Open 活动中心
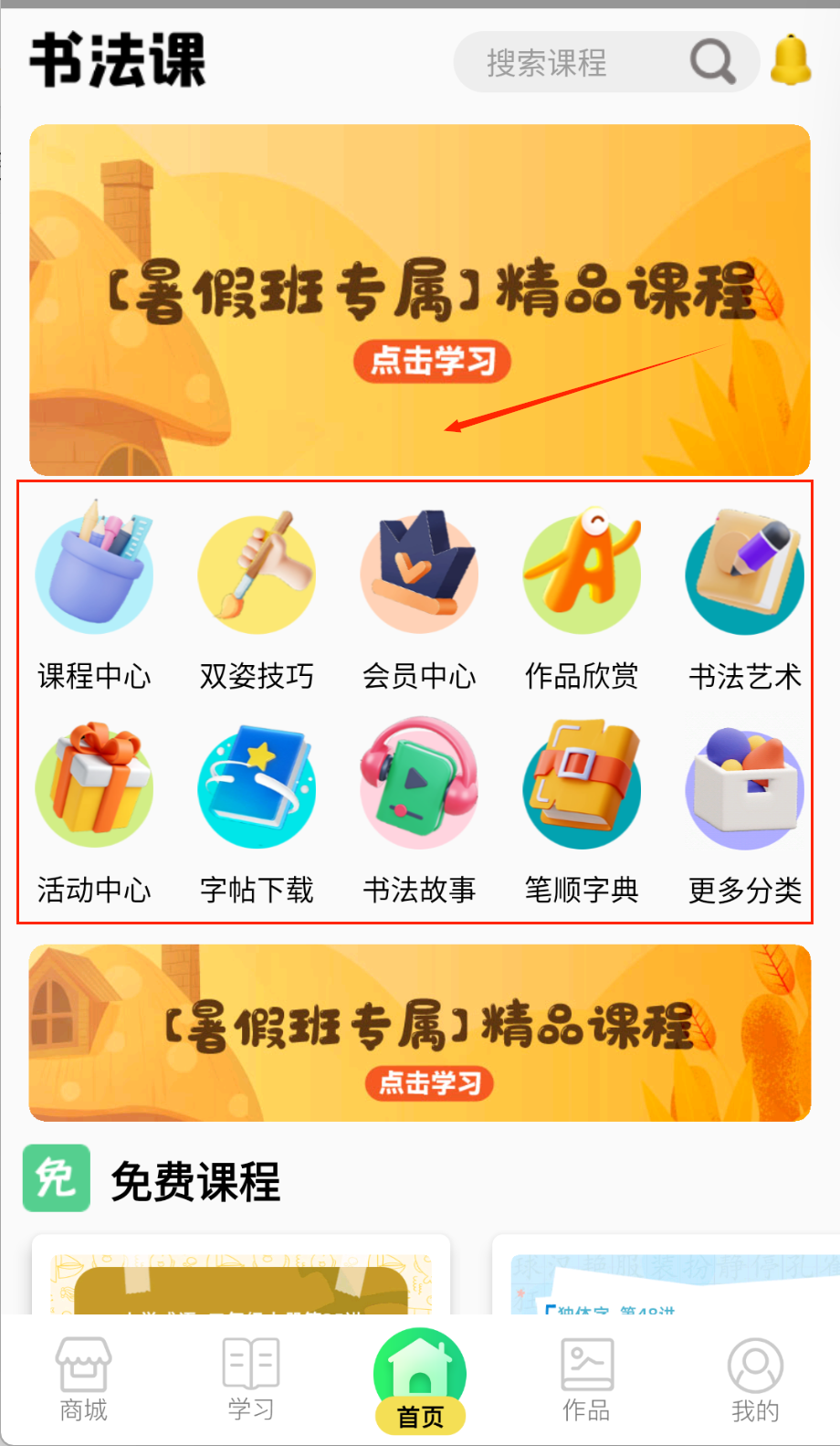840x1446 pixels. pos(94,808)
